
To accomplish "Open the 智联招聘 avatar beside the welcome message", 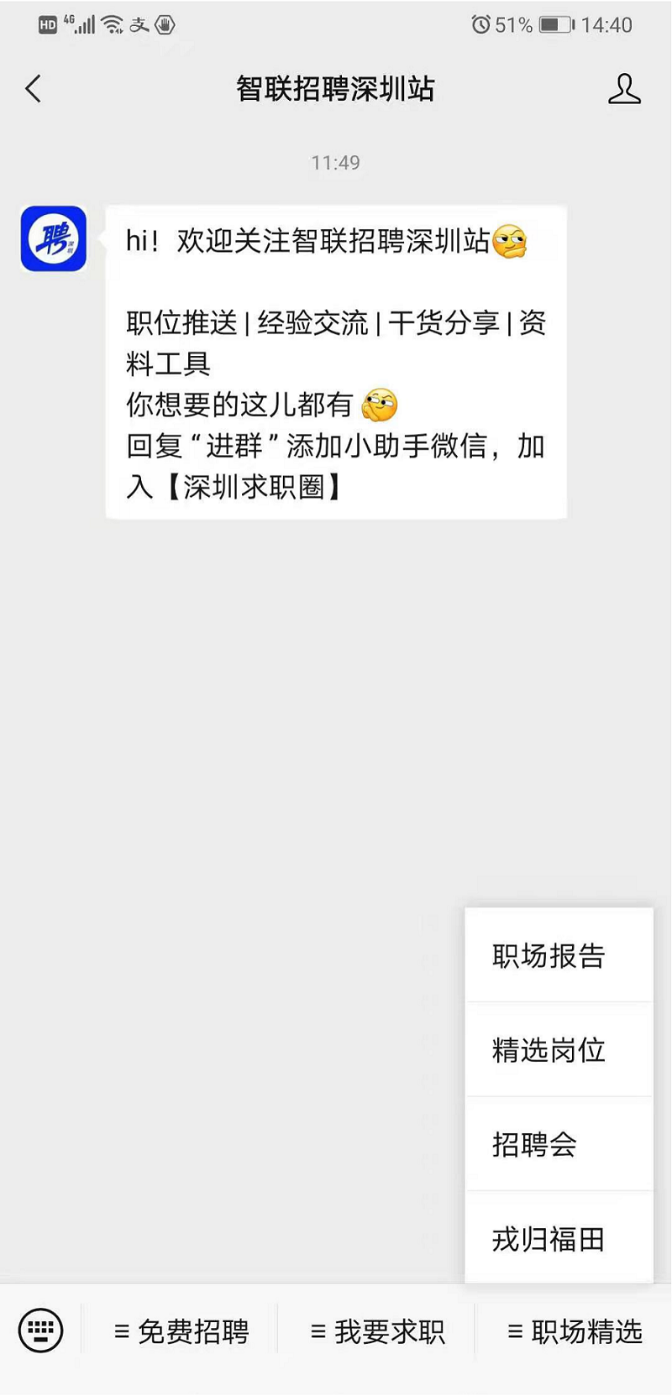I will [54, 239].
